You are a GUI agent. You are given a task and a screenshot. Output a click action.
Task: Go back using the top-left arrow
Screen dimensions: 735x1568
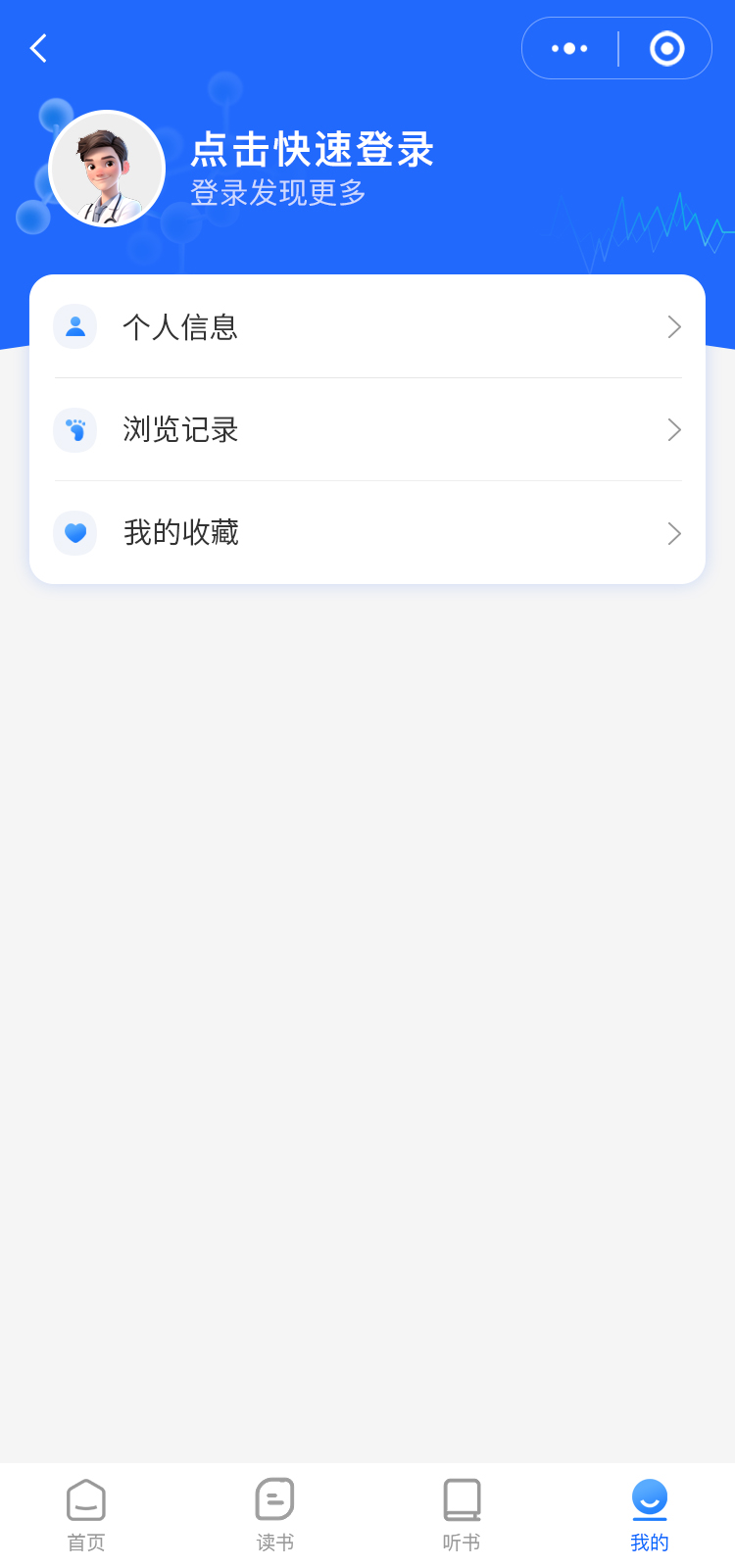point(39,48)
